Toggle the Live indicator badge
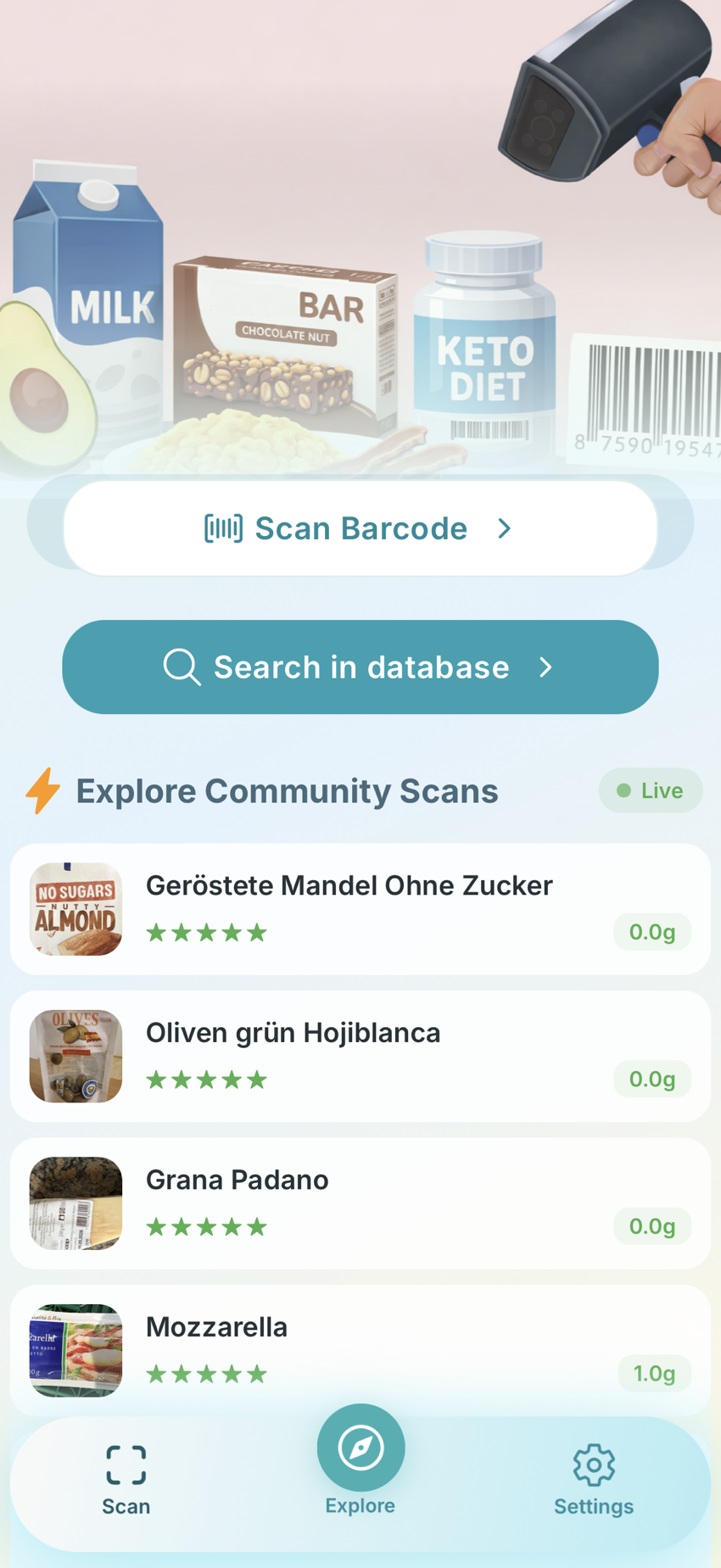721x1568 pixels. tap(651, 790)
